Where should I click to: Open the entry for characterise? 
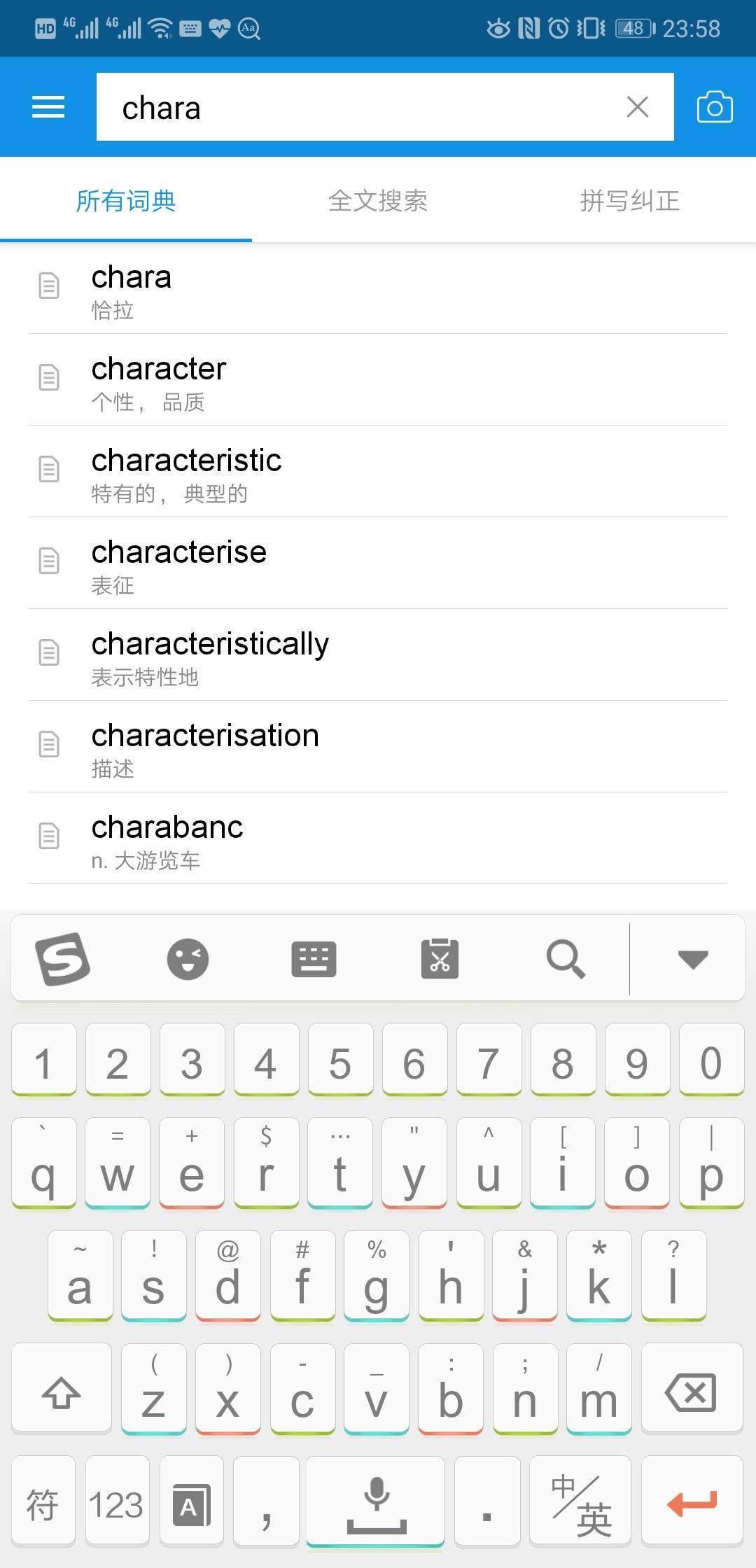pyautogui.click(x=179, y=552)
